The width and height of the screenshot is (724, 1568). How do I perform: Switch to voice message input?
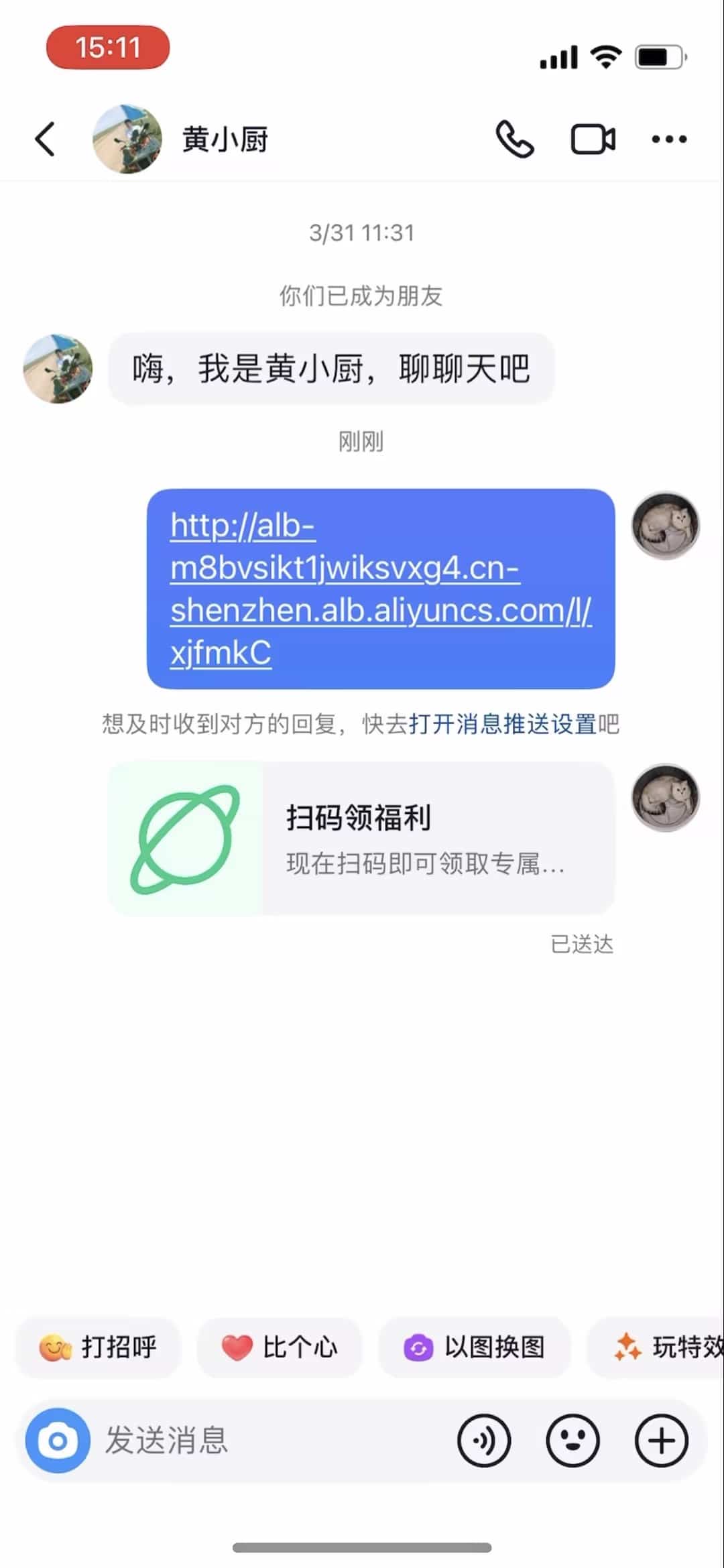484,1440
